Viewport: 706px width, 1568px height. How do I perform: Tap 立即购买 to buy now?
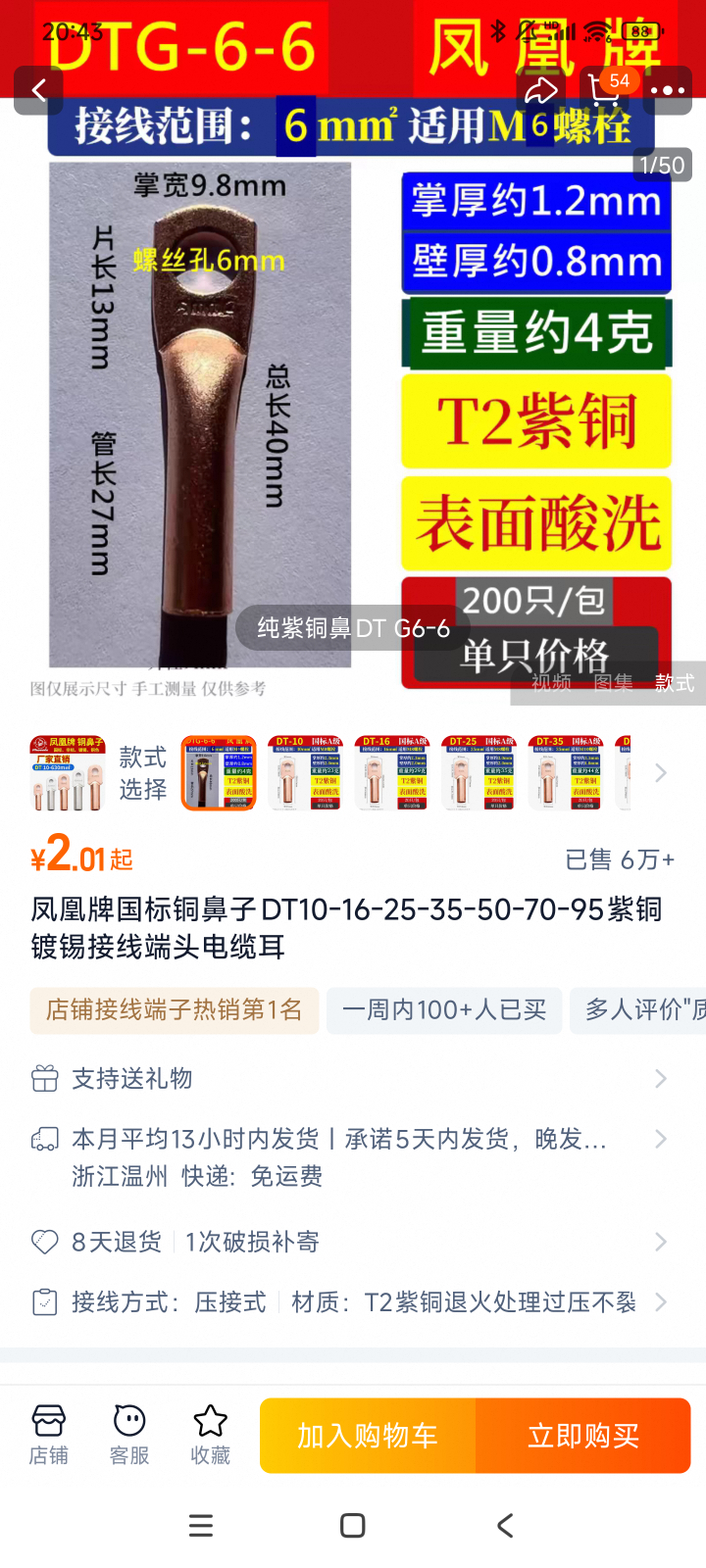(583, 1436)
